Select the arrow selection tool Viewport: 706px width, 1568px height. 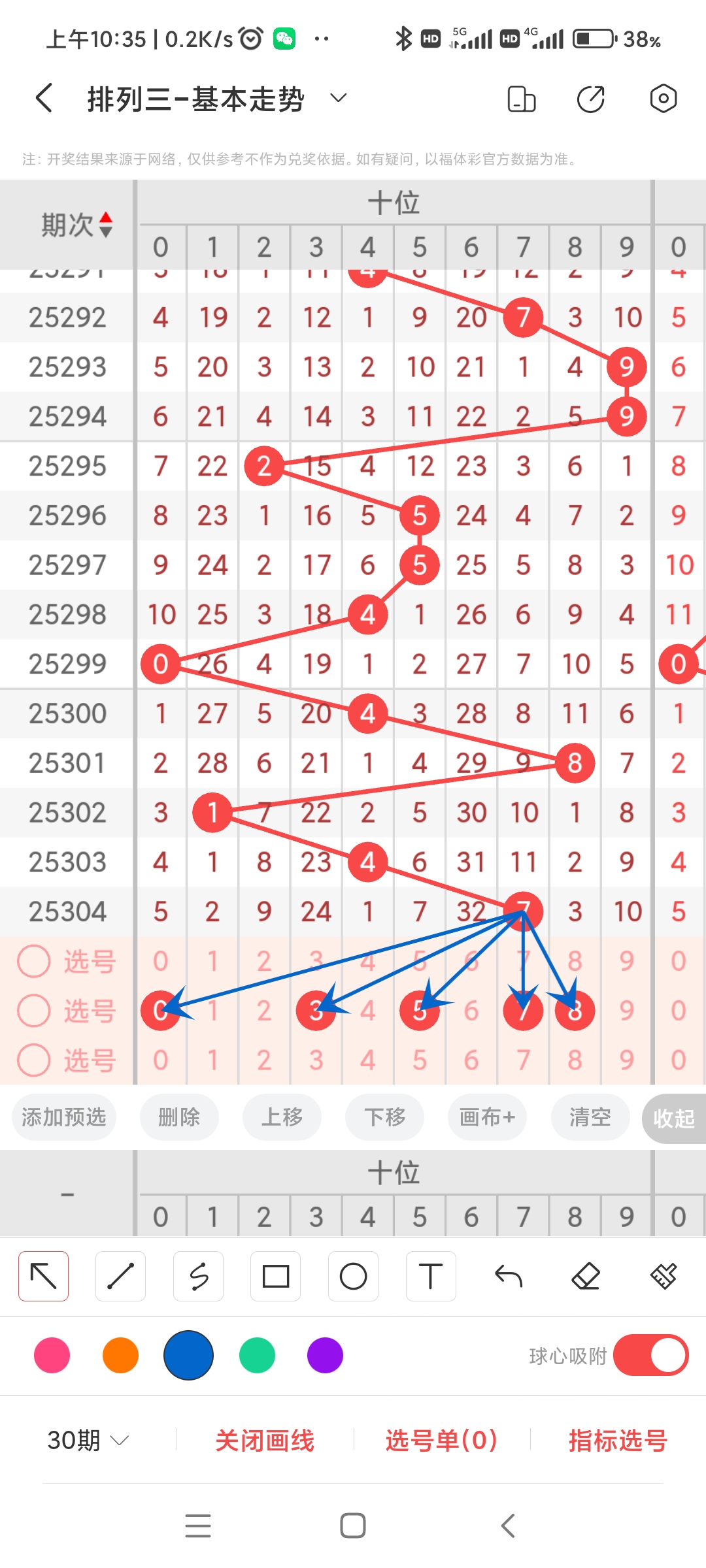point(43,1275)
